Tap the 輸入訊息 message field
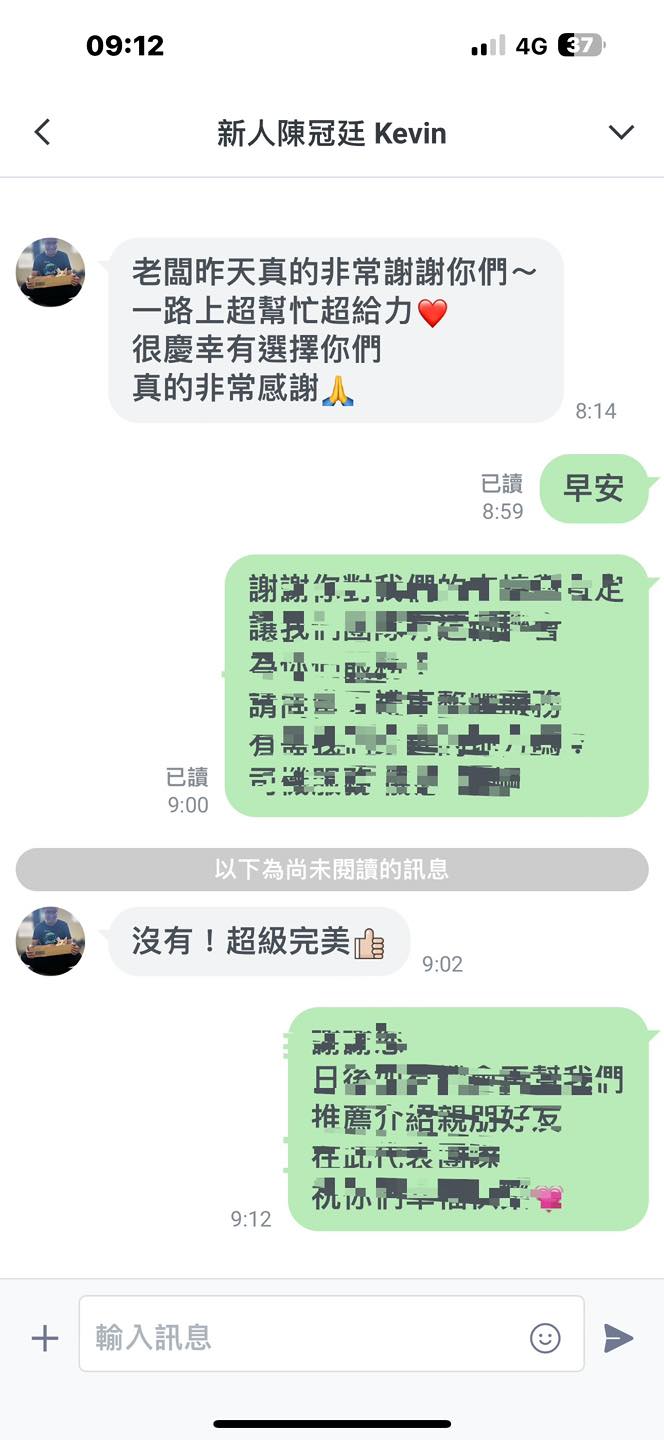 pos(300,1337)
